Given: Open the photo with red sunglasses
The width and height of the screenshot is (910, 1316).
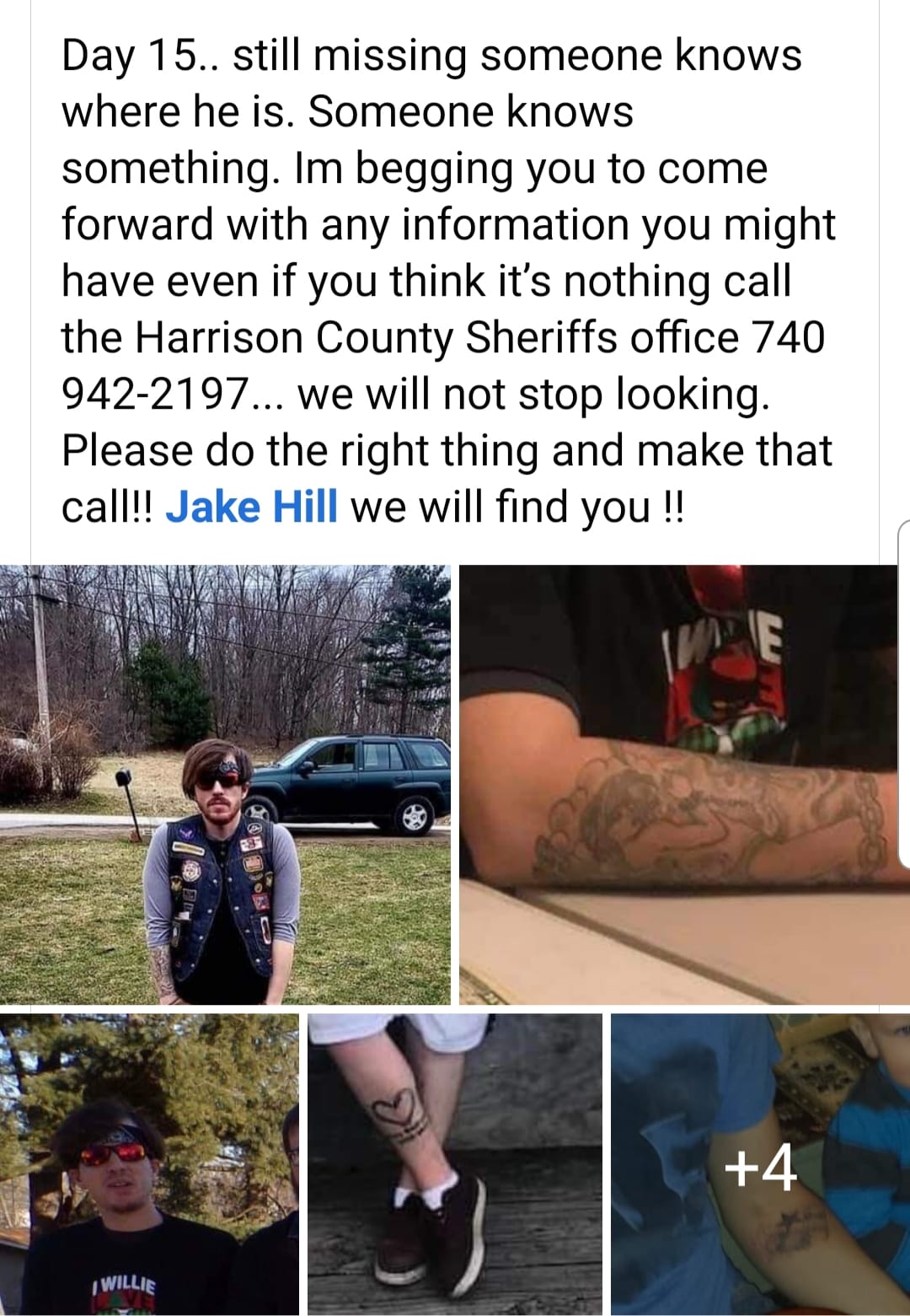Looking at the screenshot, I should coord(149,1163).
